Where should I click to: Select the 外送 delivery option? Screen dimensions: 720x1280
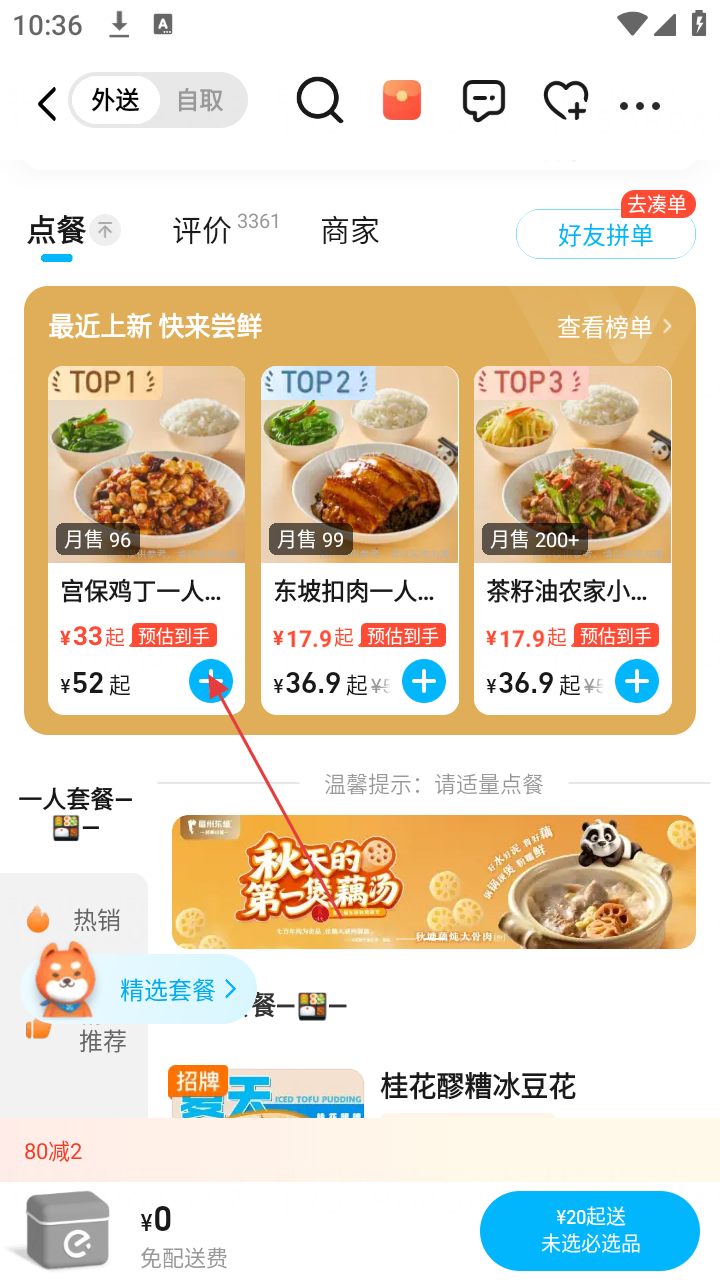click(x=115, y=101)
